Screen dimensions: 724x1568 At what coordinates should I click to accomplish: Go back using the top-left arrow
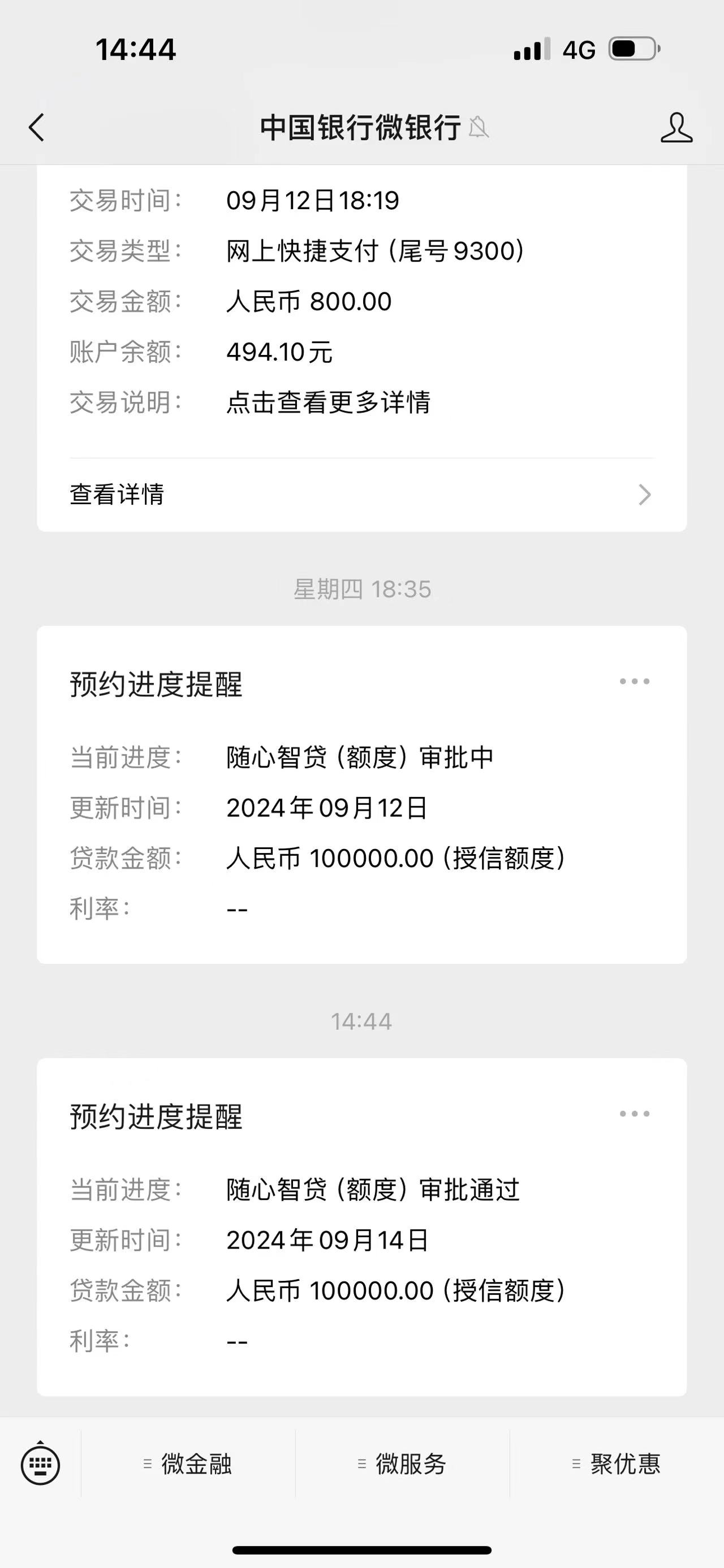click(x=37, y=128)
